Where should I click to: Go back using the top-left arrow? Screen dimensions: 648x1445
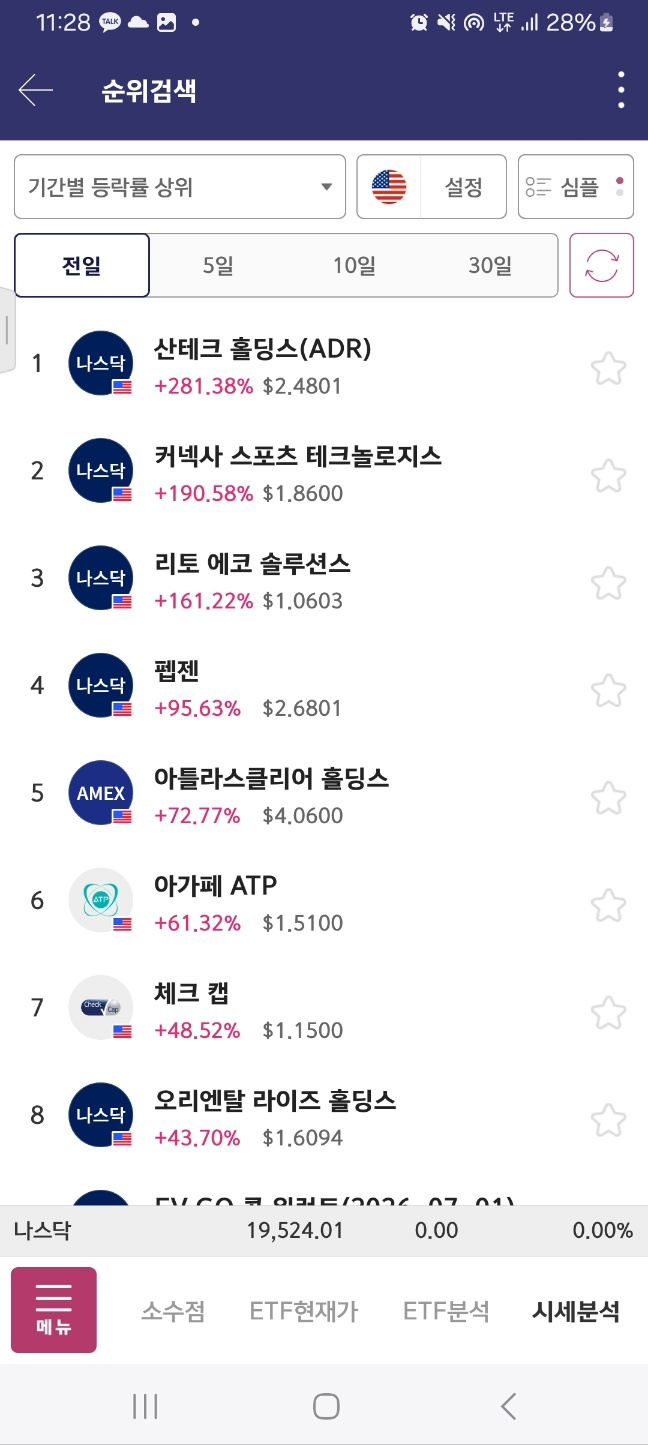(35, 91)
